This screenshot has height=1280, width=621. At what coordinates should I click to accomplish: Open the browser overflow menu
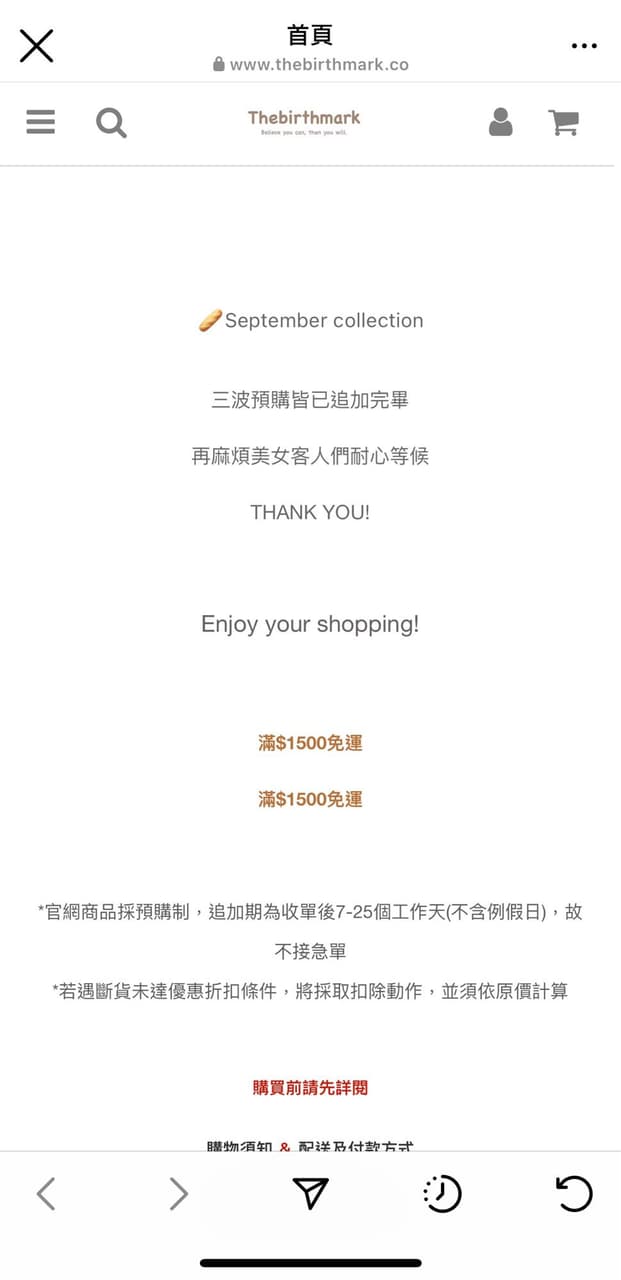(x=584, y=46)
